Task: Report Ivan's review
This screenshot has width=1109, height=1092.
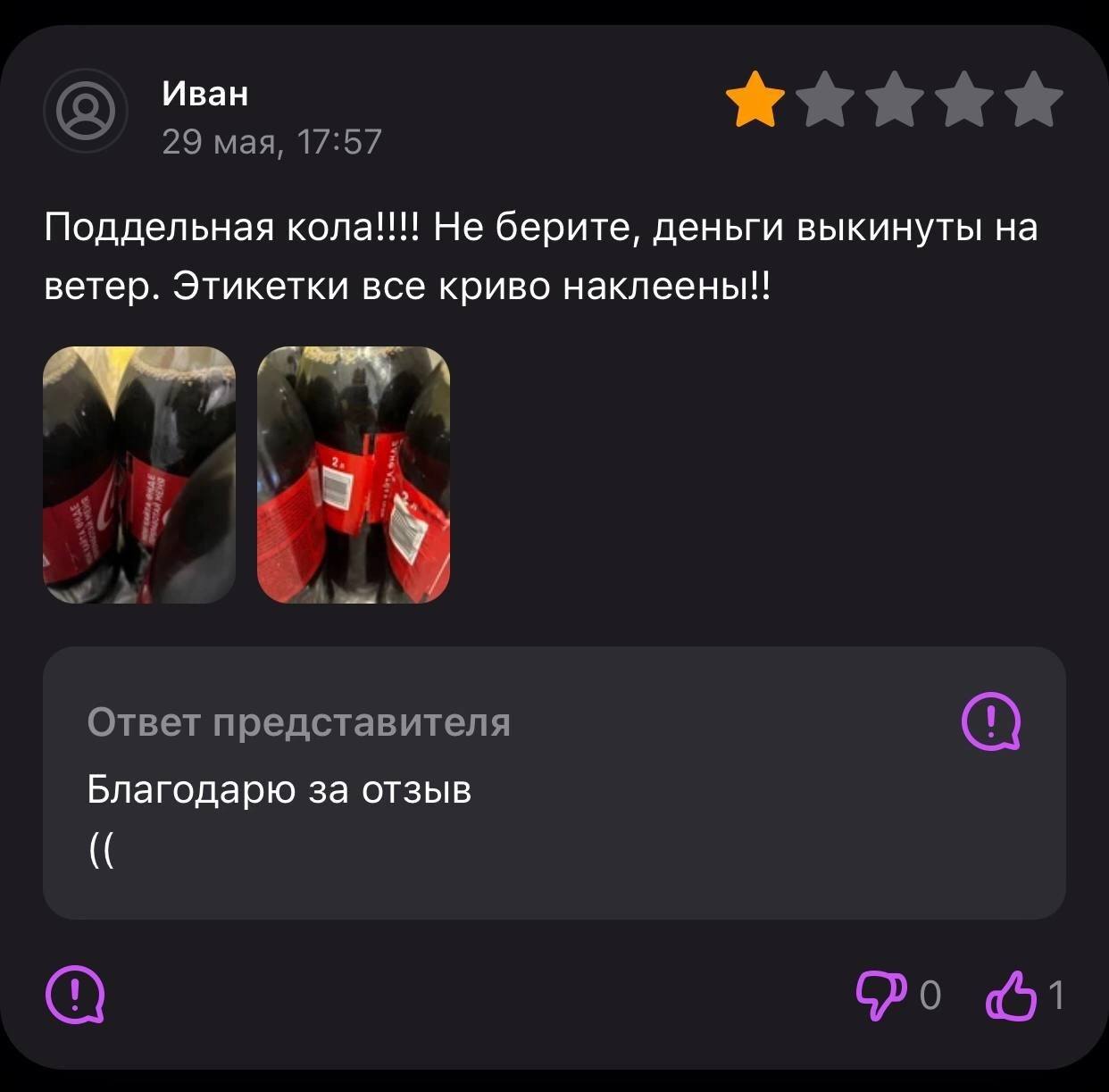Action: (x=75, y=994)
